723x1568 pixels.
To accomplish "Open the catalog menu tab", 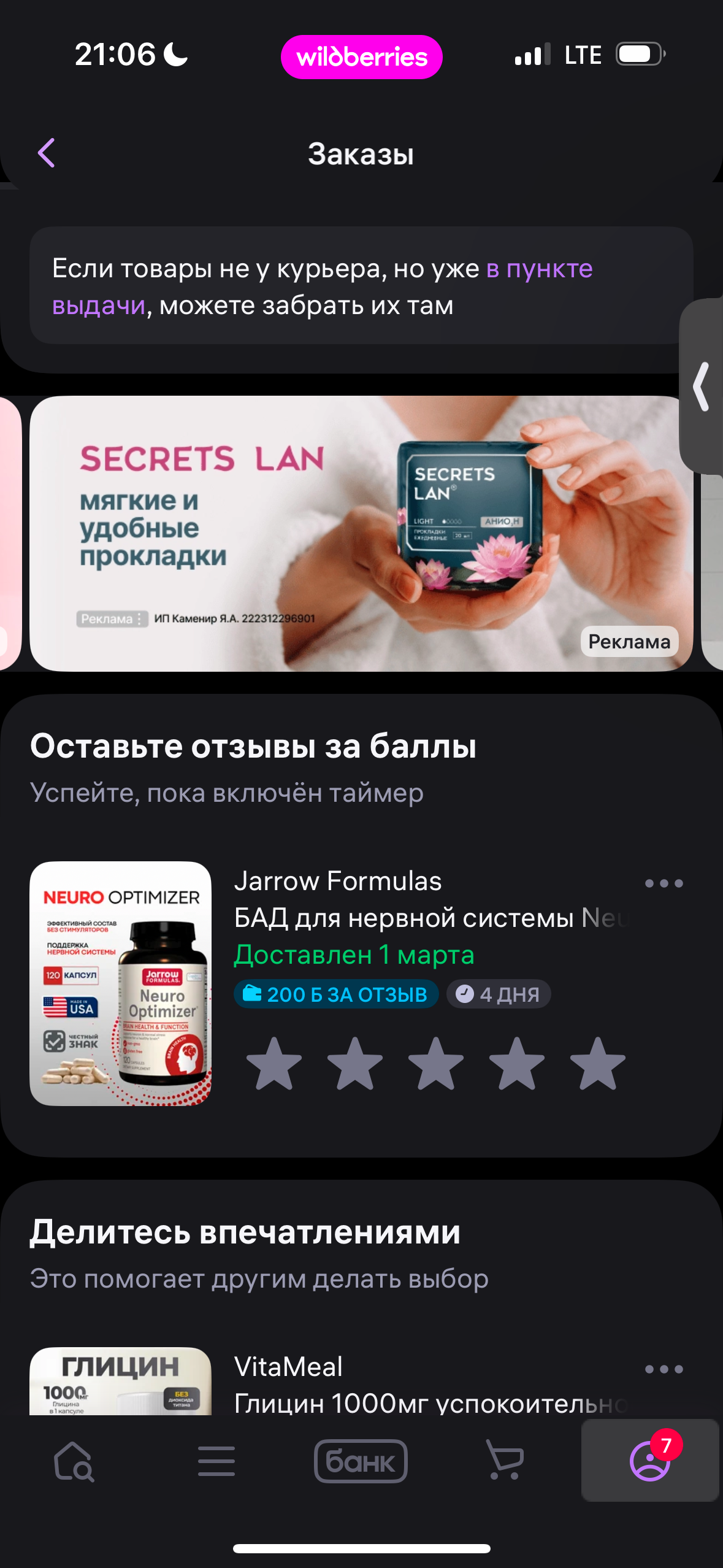I will 216,1461.
